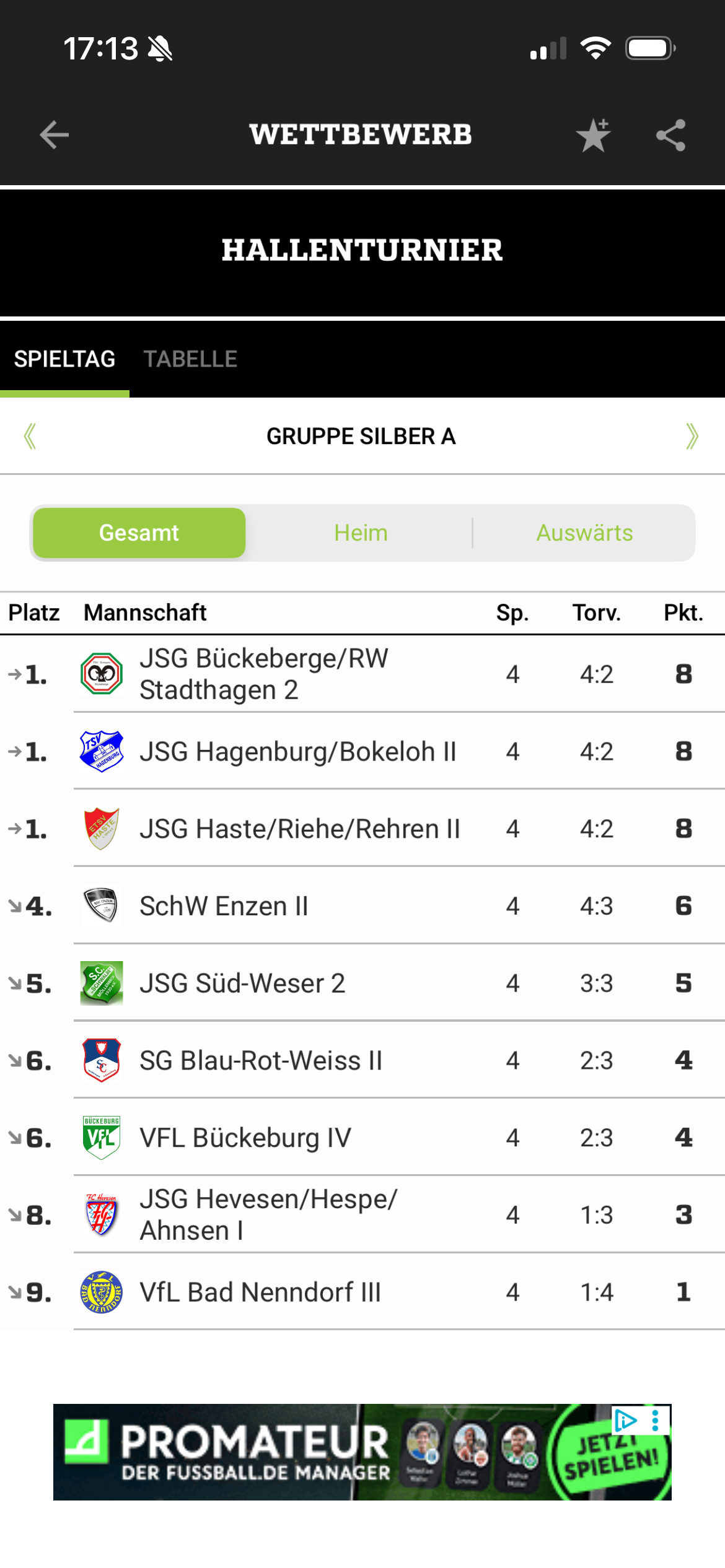The width and height of the screenshot is (725, 1568).
Task: Go to next group with right chevron
Action: pyautogui.click(x=692, y=437)
